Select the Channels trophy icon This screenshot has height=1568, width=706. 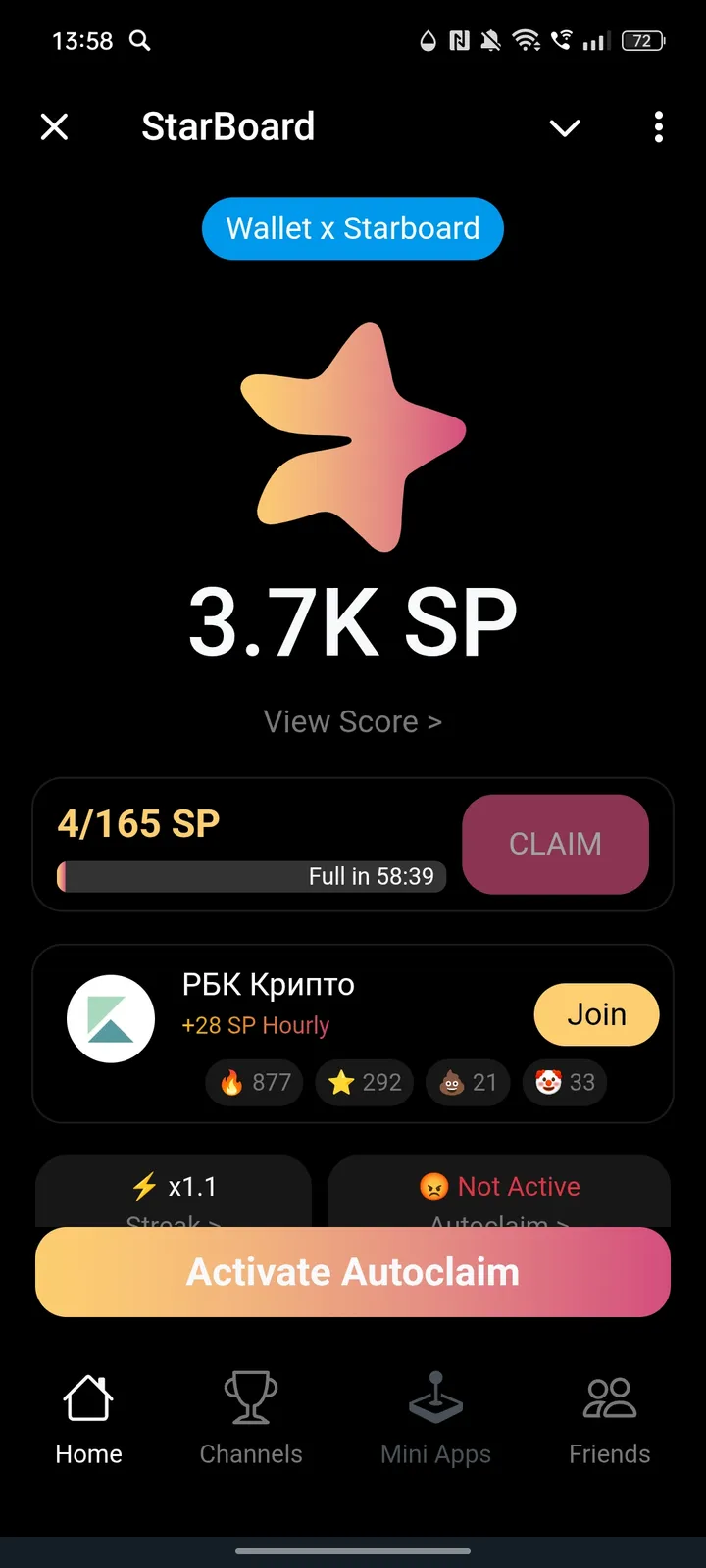click(251, 1396)
